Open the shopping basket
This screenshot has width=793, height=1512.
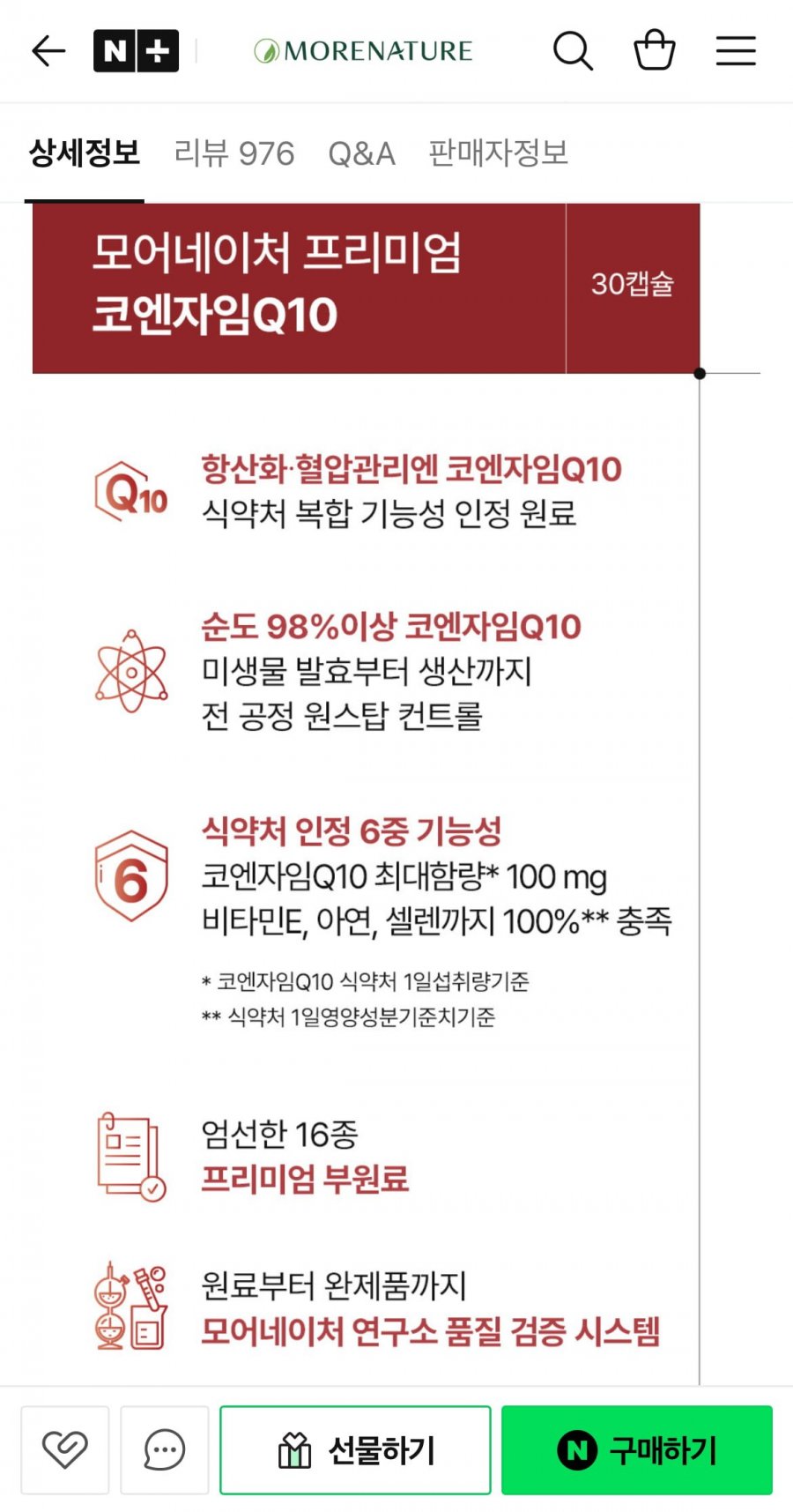[655, 50]
